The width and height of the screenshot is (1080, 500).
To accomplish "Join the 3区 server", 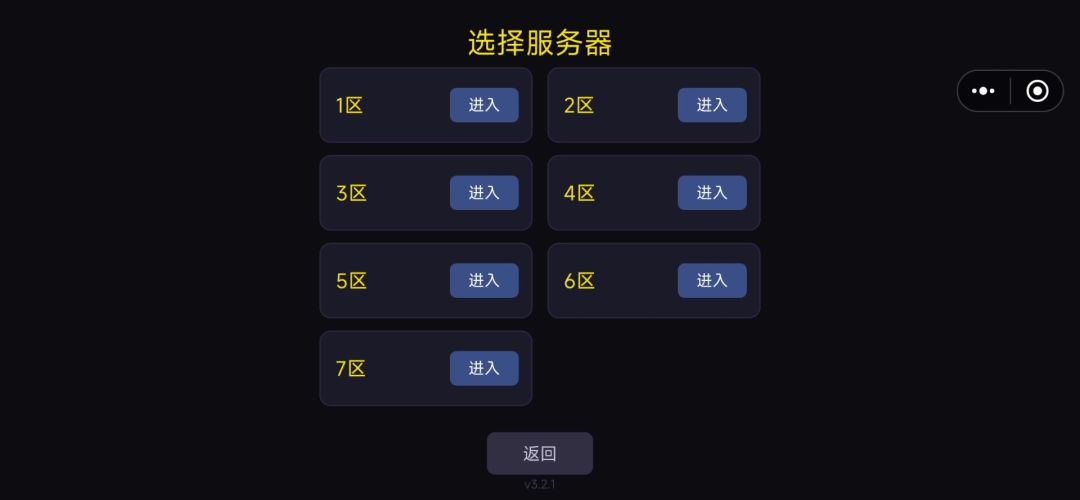I will [x=484, y=193].
